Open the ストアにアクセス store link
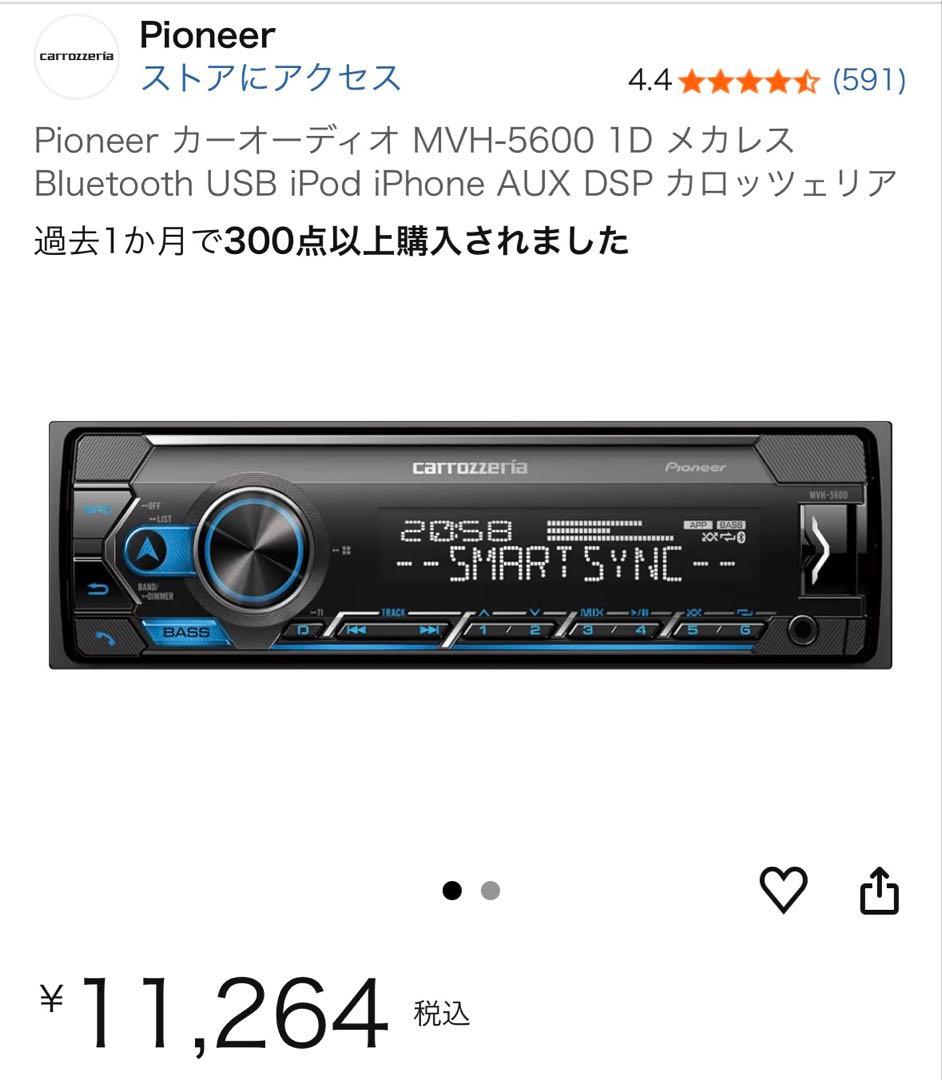This screenshot has height=1080, width=942. (x=272, y=77)
